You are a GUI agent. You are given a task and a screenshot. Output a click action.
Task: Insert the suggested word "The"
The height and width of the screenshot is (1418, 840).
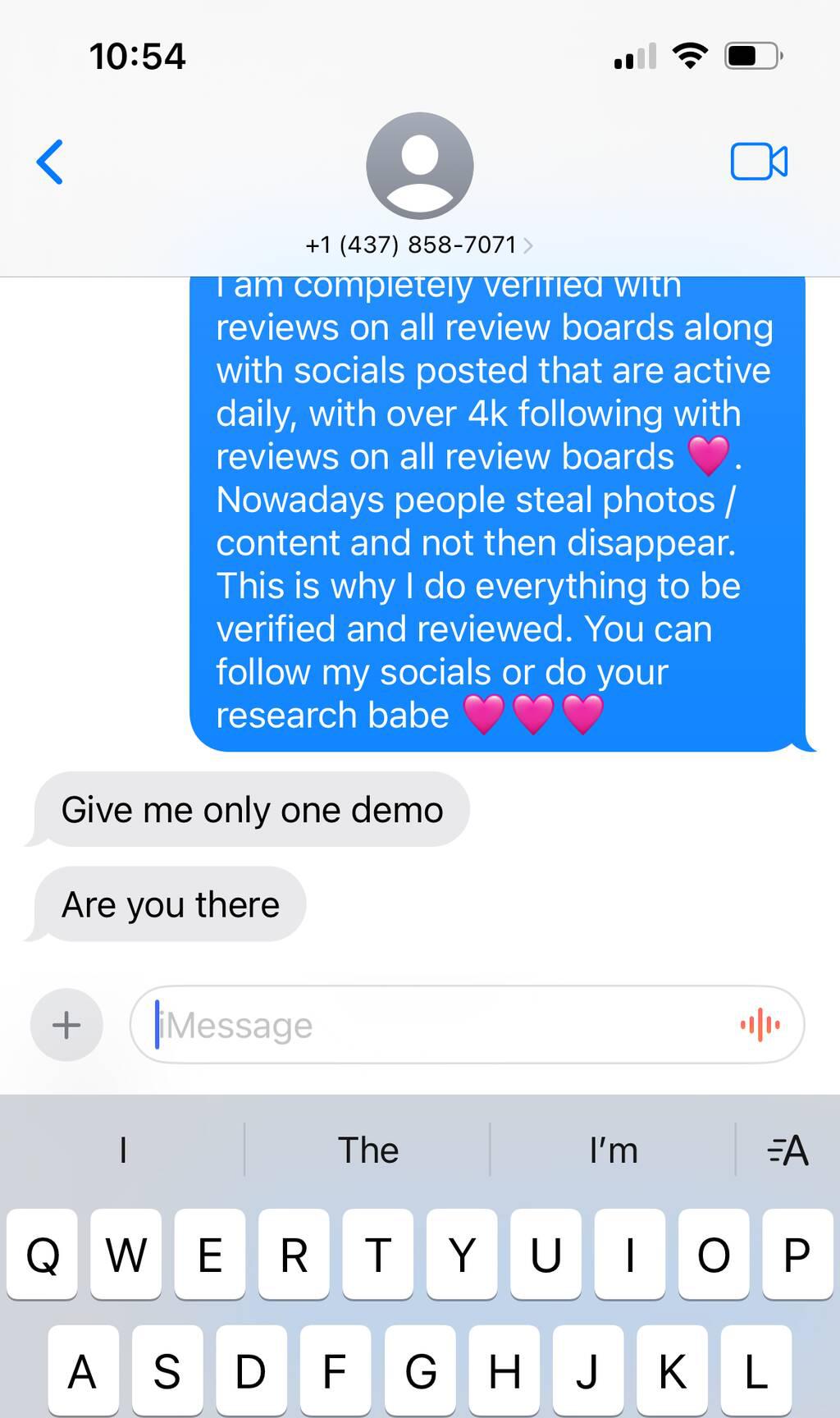pos(368,1150)
